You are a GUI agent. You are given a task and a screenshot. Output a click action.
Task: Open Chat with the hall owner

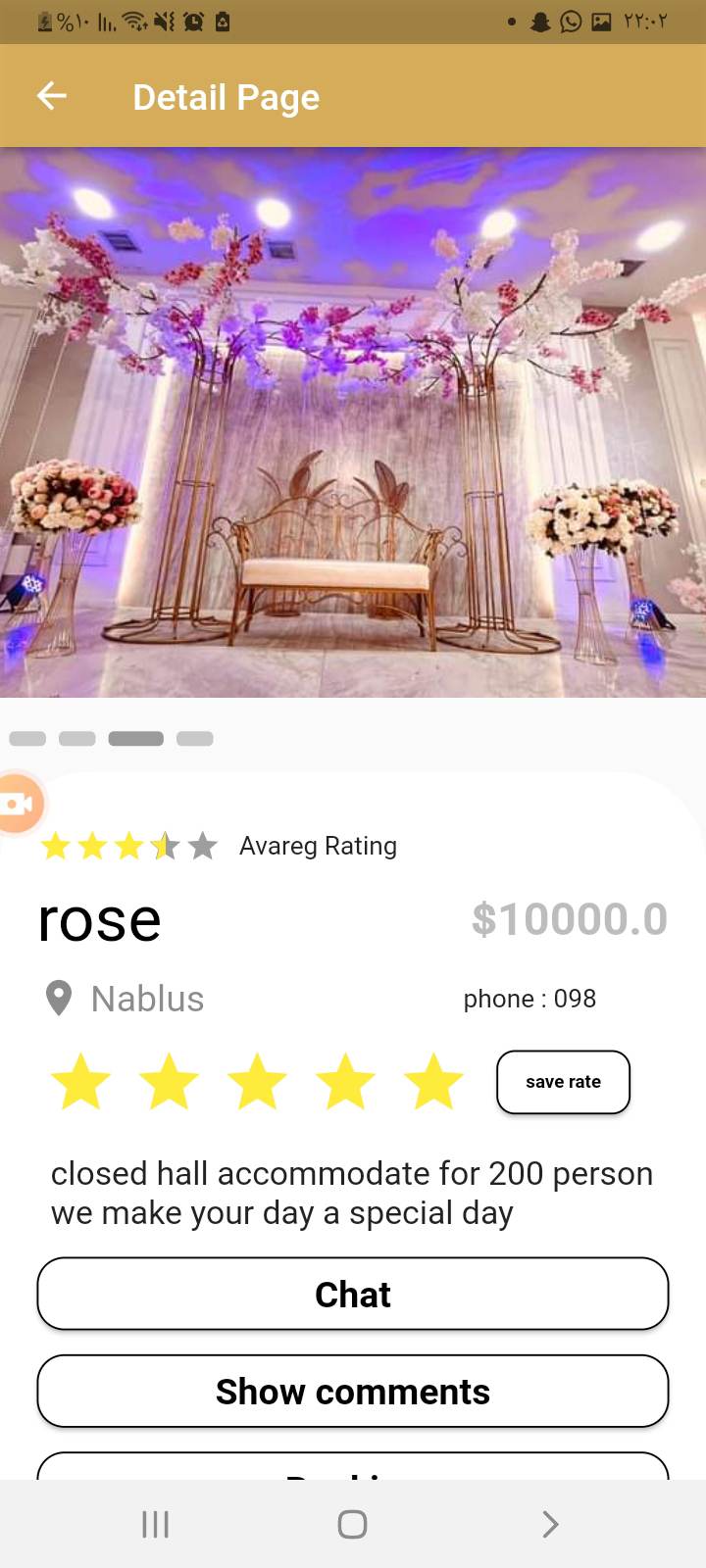(x=353, y=1294)
